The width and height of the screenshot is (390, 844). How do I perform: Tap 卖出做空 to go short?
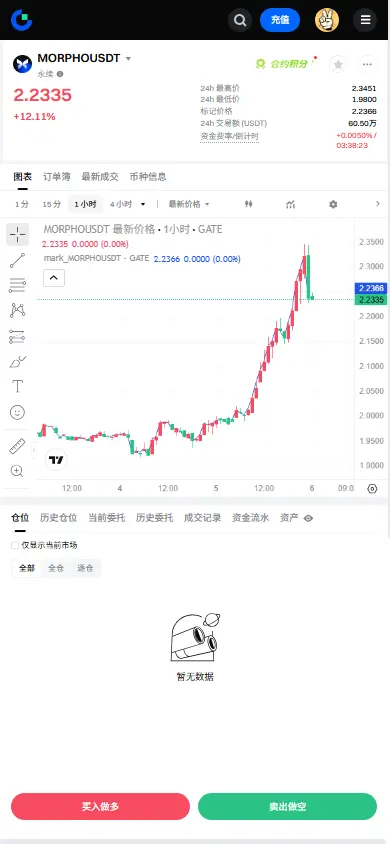coord(287,806)
